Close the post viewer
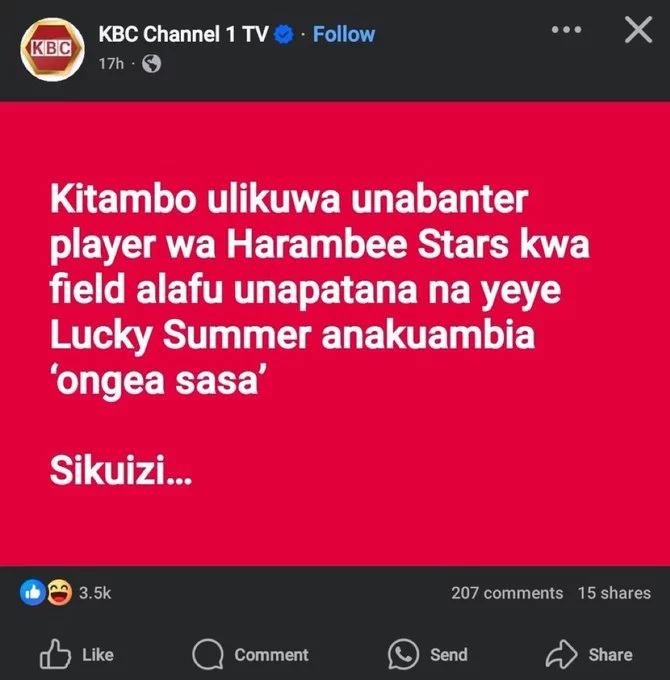Image resolution: width=670 pixels, height=680 pixels. 638,30
